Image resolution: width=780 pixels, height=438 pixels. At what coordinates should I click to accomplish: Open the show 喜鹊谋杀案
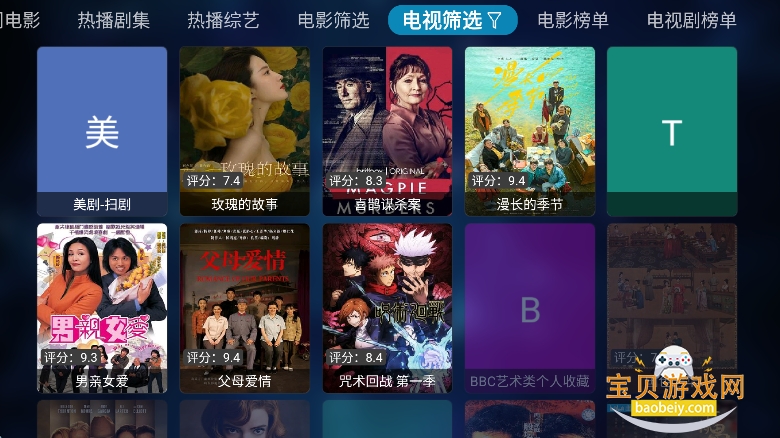[x=387, y=131]
